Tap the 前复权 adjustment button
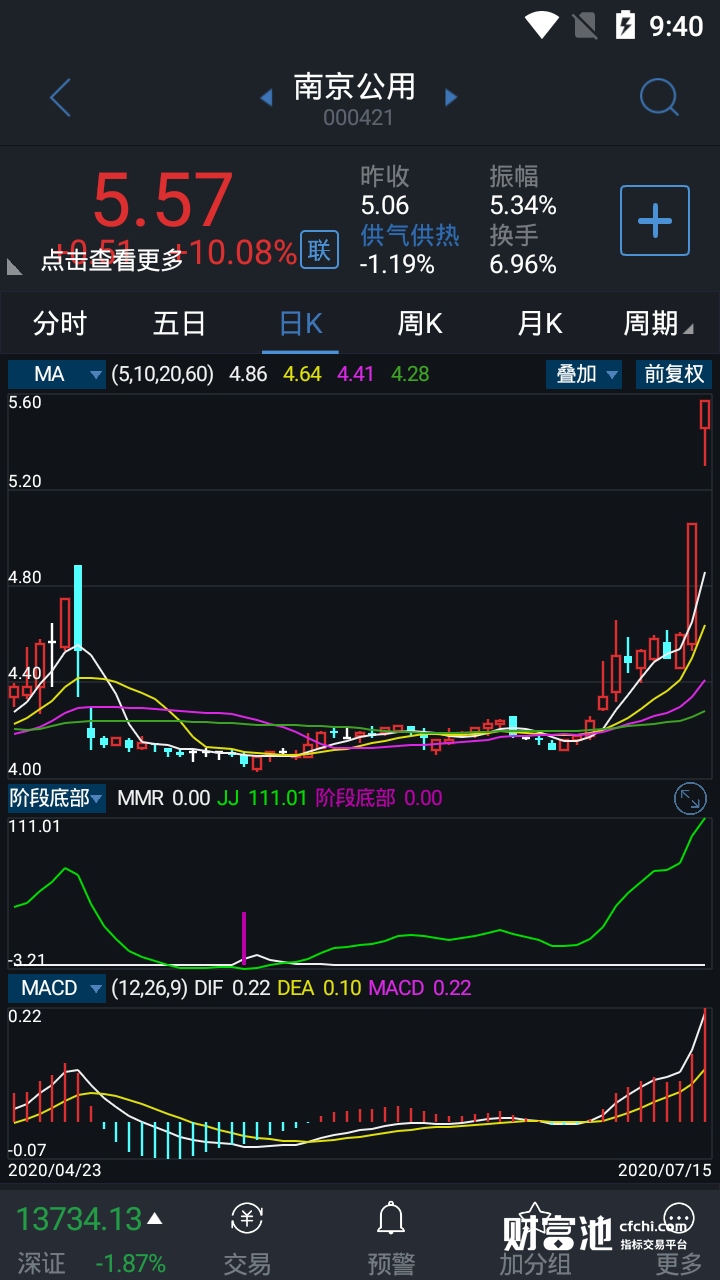 [673, 374]
